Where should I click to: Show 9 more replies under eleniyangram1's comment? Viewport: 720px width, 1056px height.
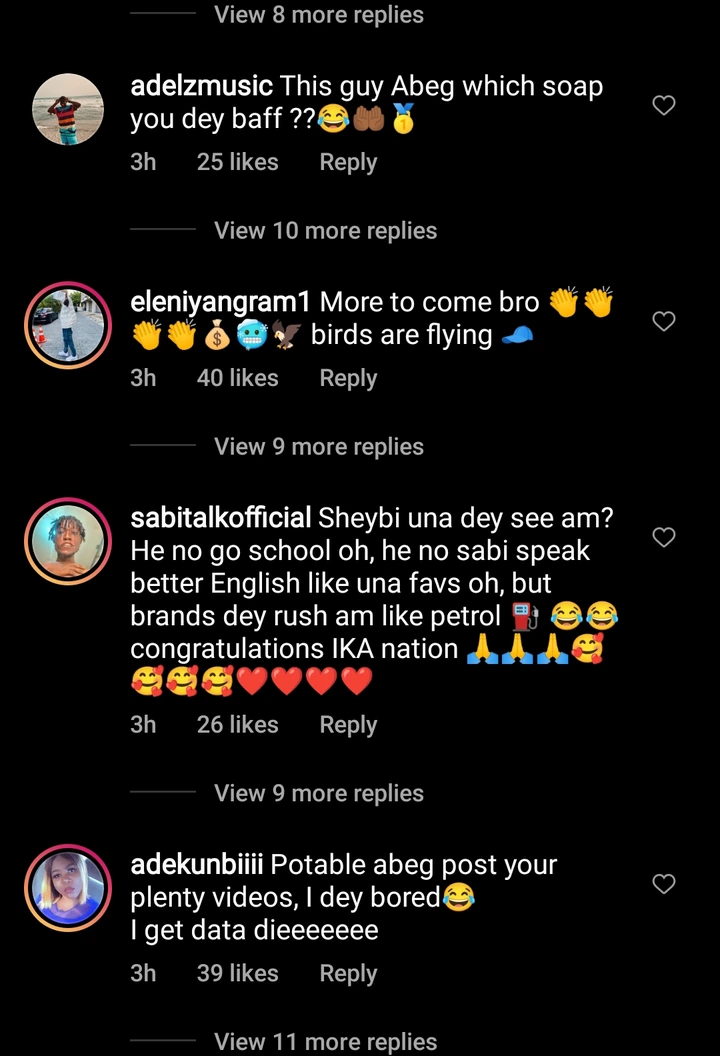pyautogui.click(x=318, y=447)
